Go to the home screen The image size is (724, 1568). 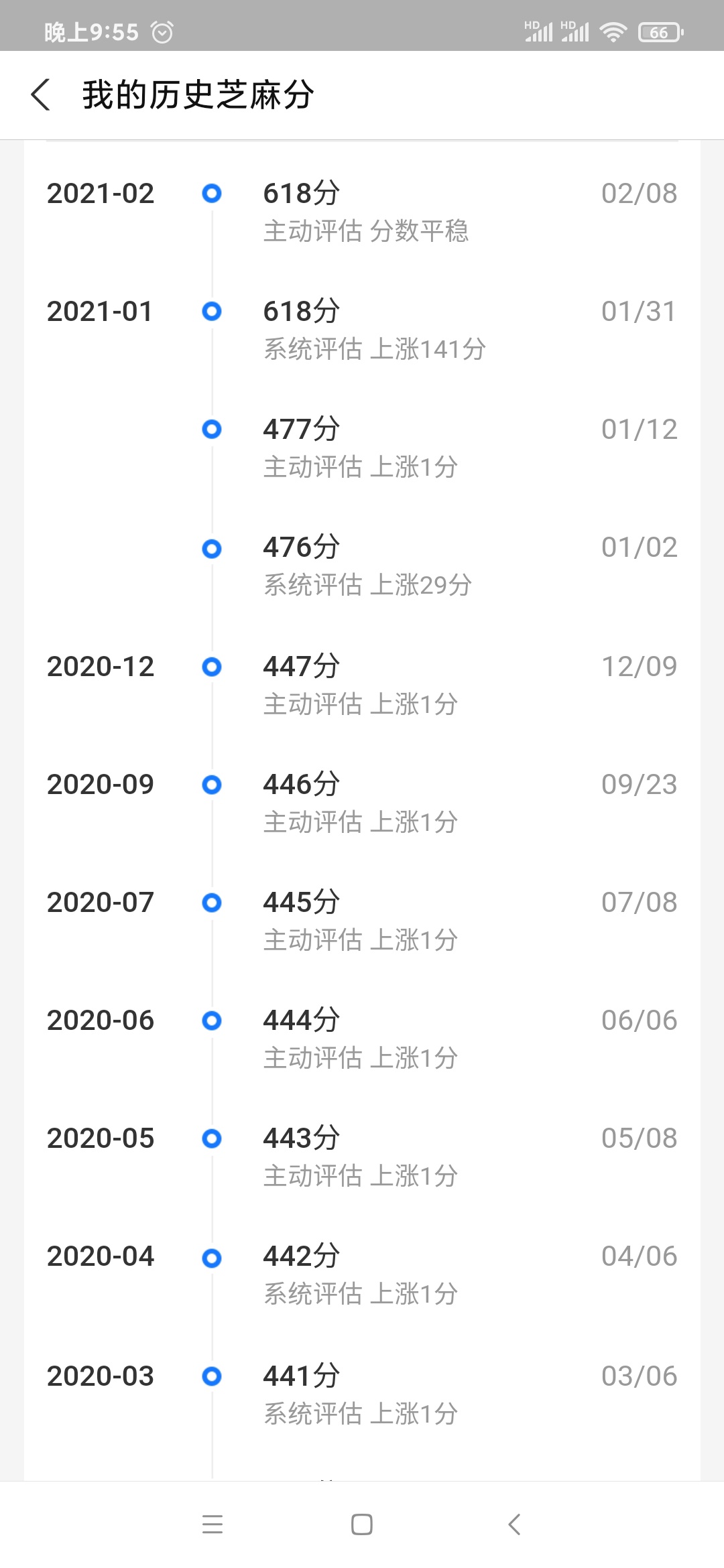(362, 1524)
